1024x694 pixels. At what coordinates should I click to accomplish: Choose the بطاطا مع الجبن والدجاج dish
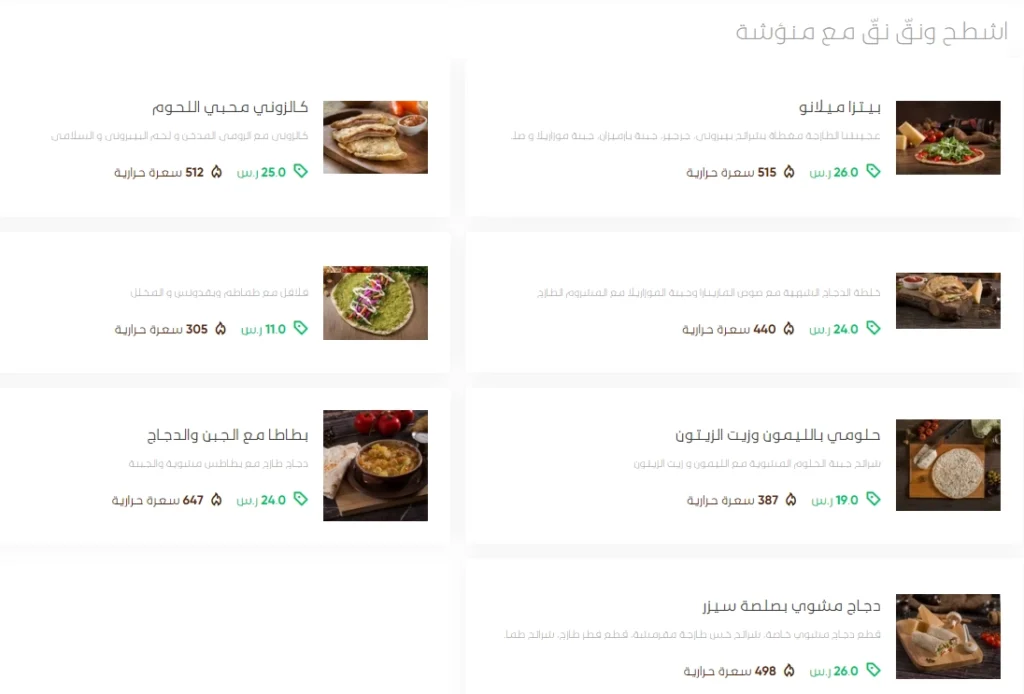(x=225, y=466)
